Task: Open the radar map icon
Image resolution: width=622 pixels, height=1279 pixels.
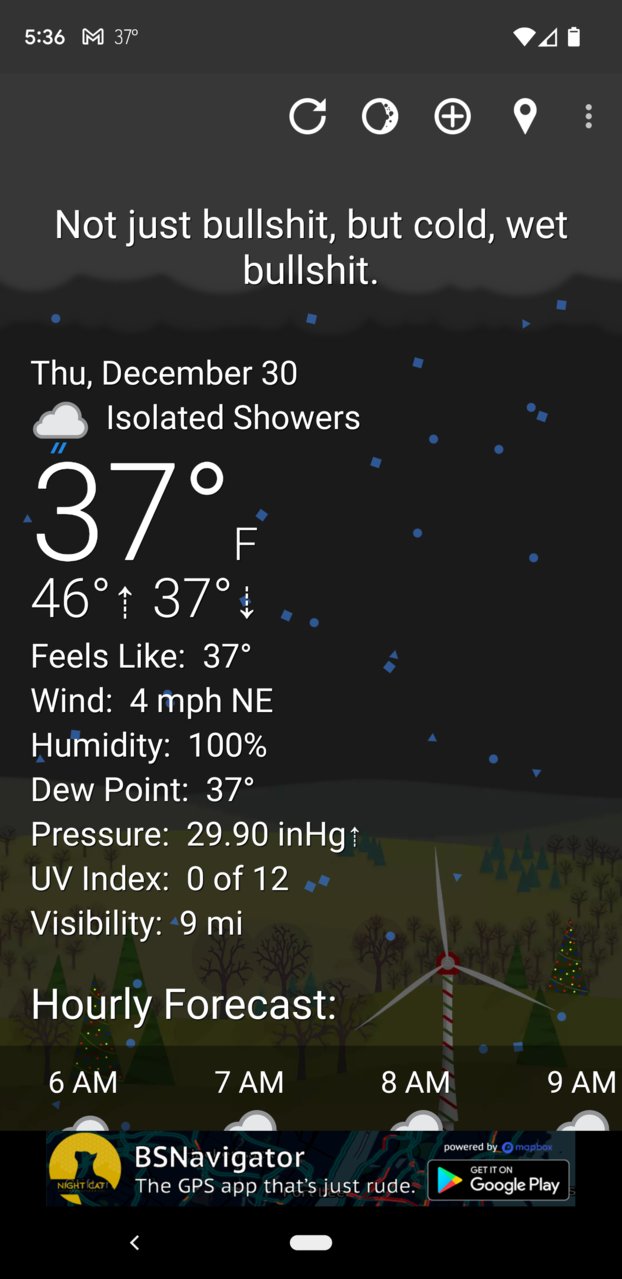Action: point(380,117)
